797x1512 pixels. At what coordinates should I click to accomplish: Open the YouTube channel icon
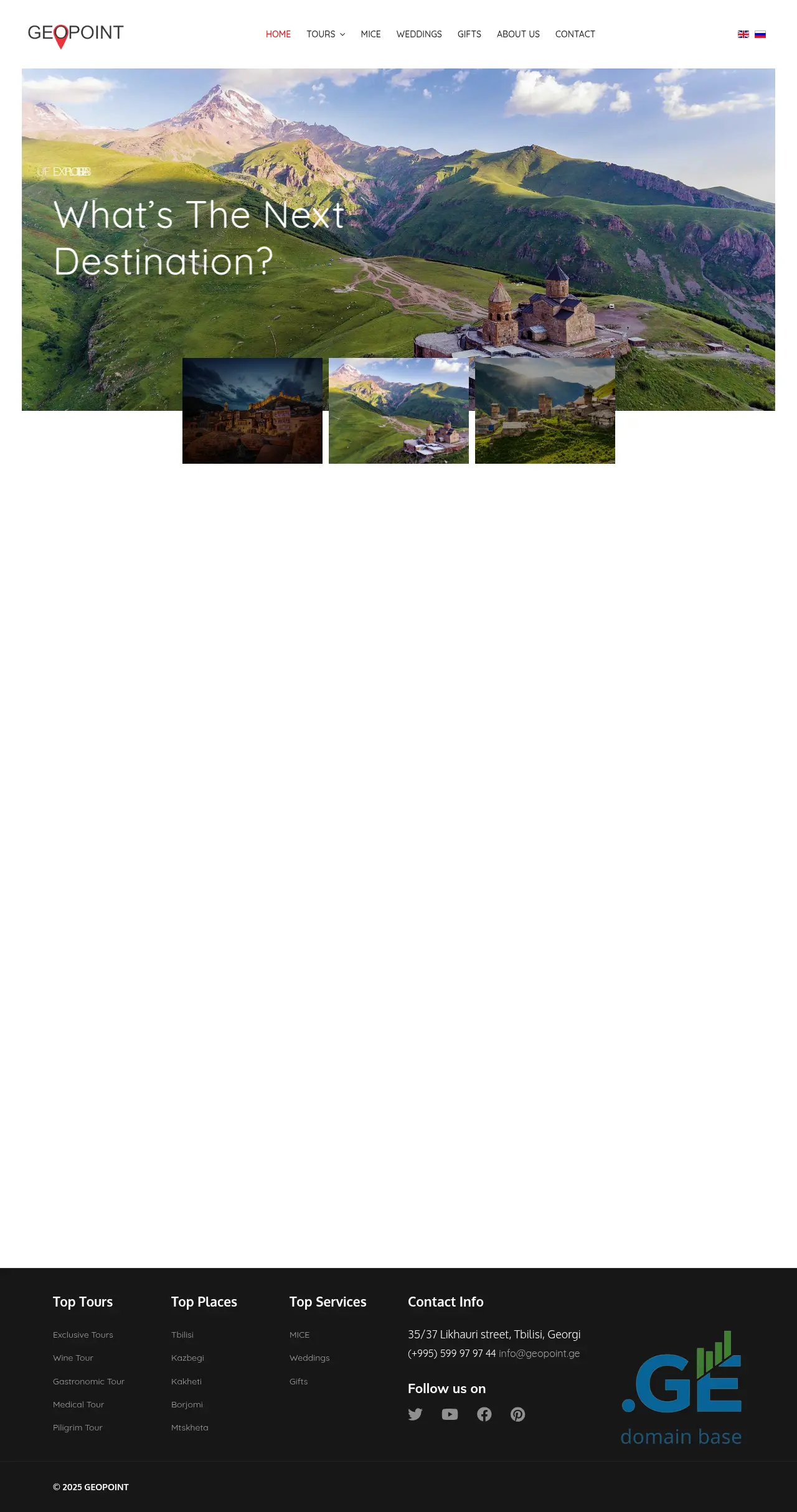[450, 1414]
